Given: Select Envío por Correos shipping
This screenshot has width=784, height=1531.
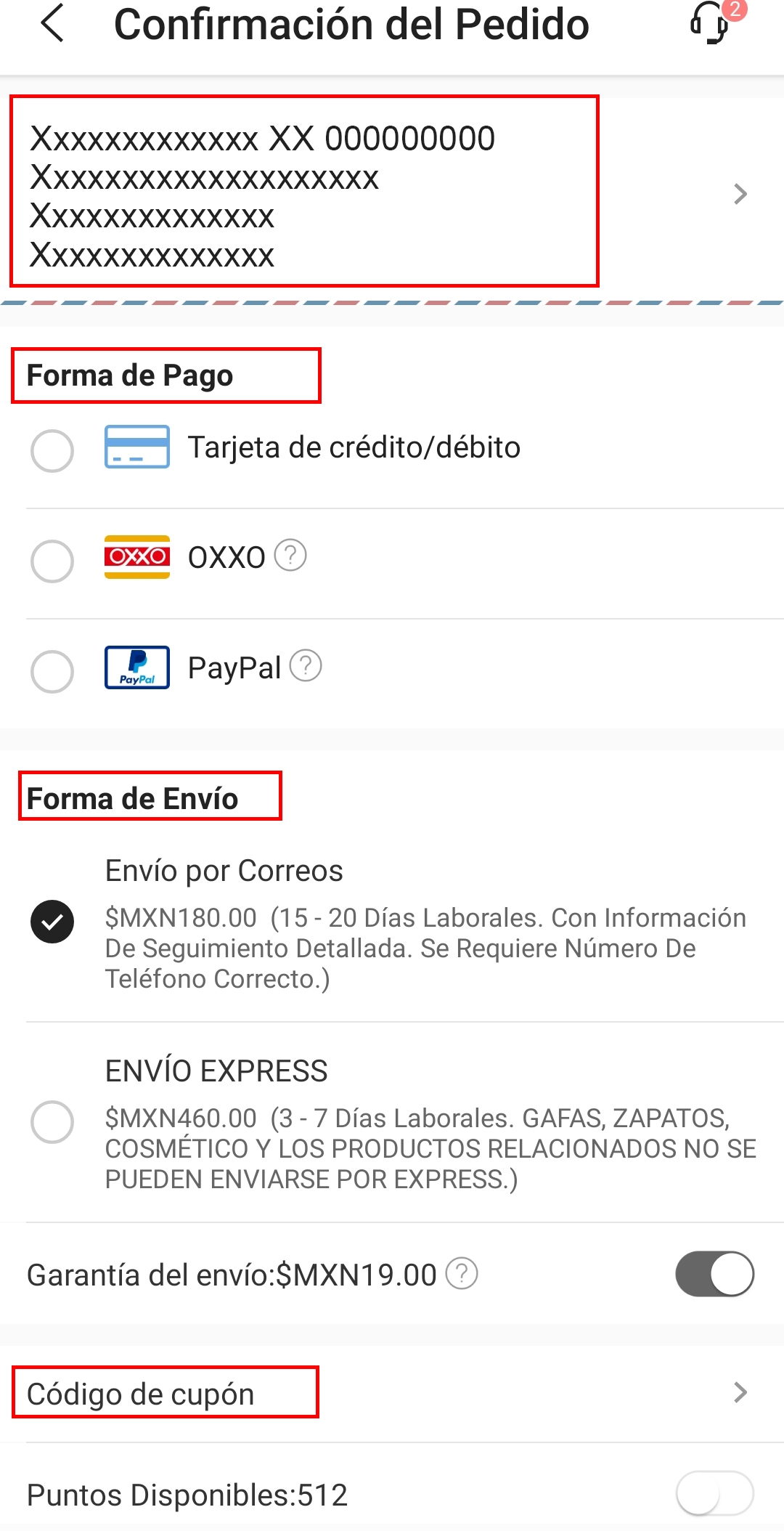Looking at the screenshot, I should [x=52, y=921].
